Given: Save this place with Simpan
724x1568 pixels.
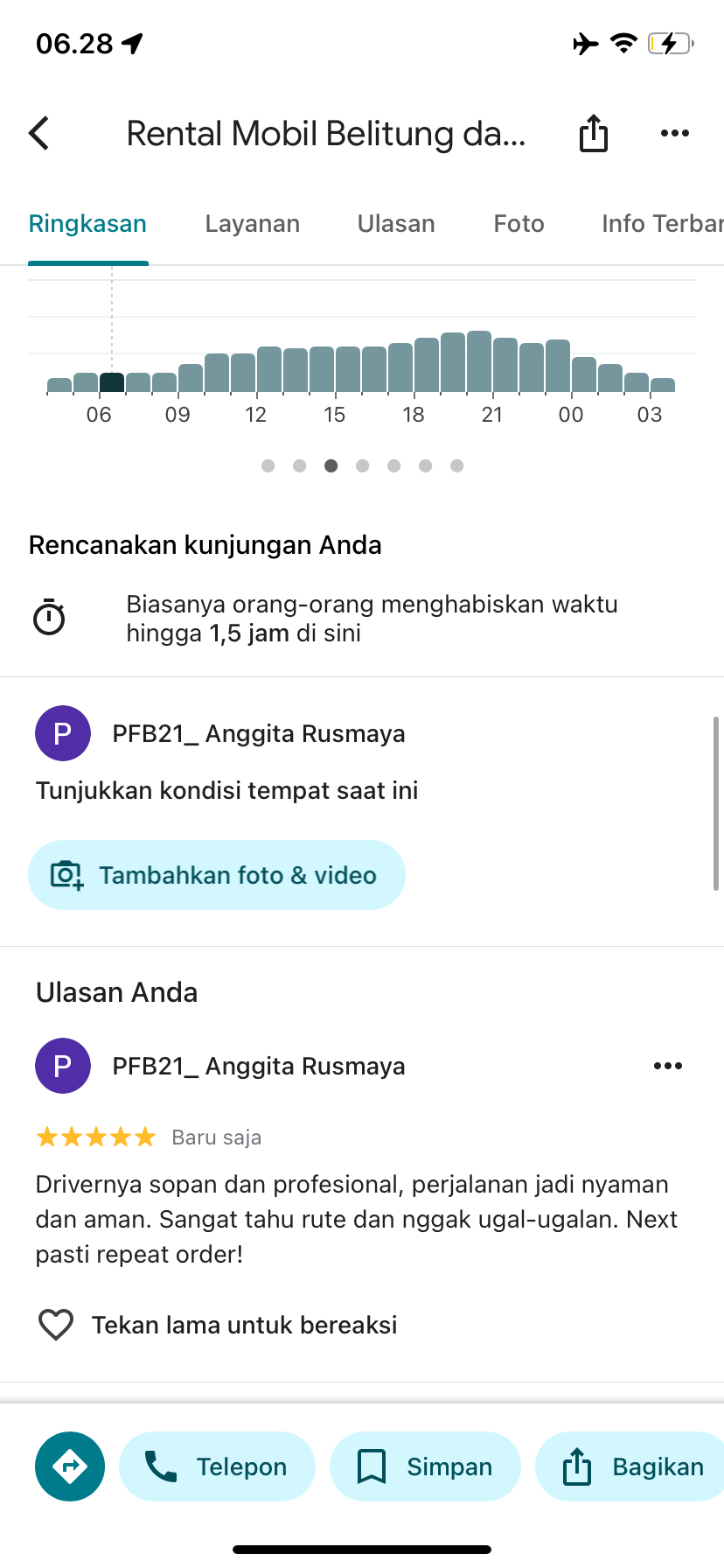Looking at the screenshot, I should (425, 1466).
